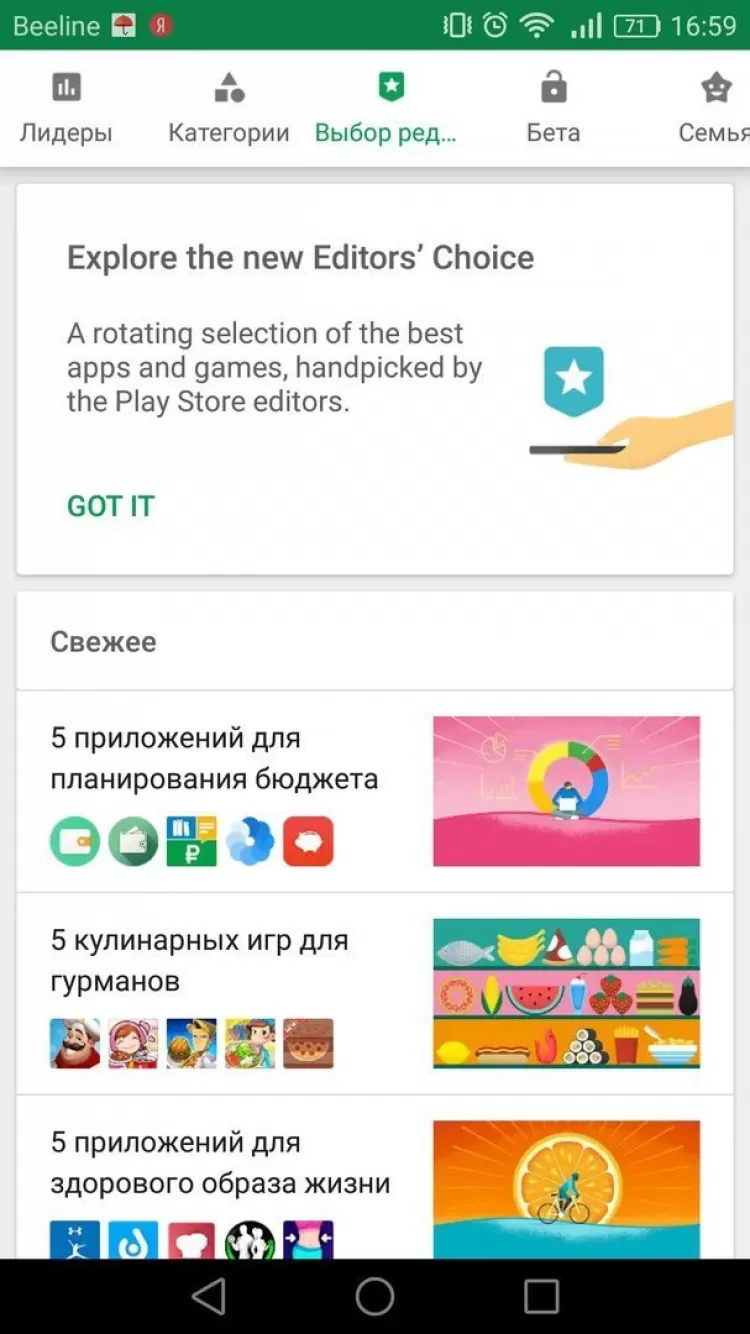Select the Выбор ред... tab
Viewport: 750px width, 1334px height.
388,109
